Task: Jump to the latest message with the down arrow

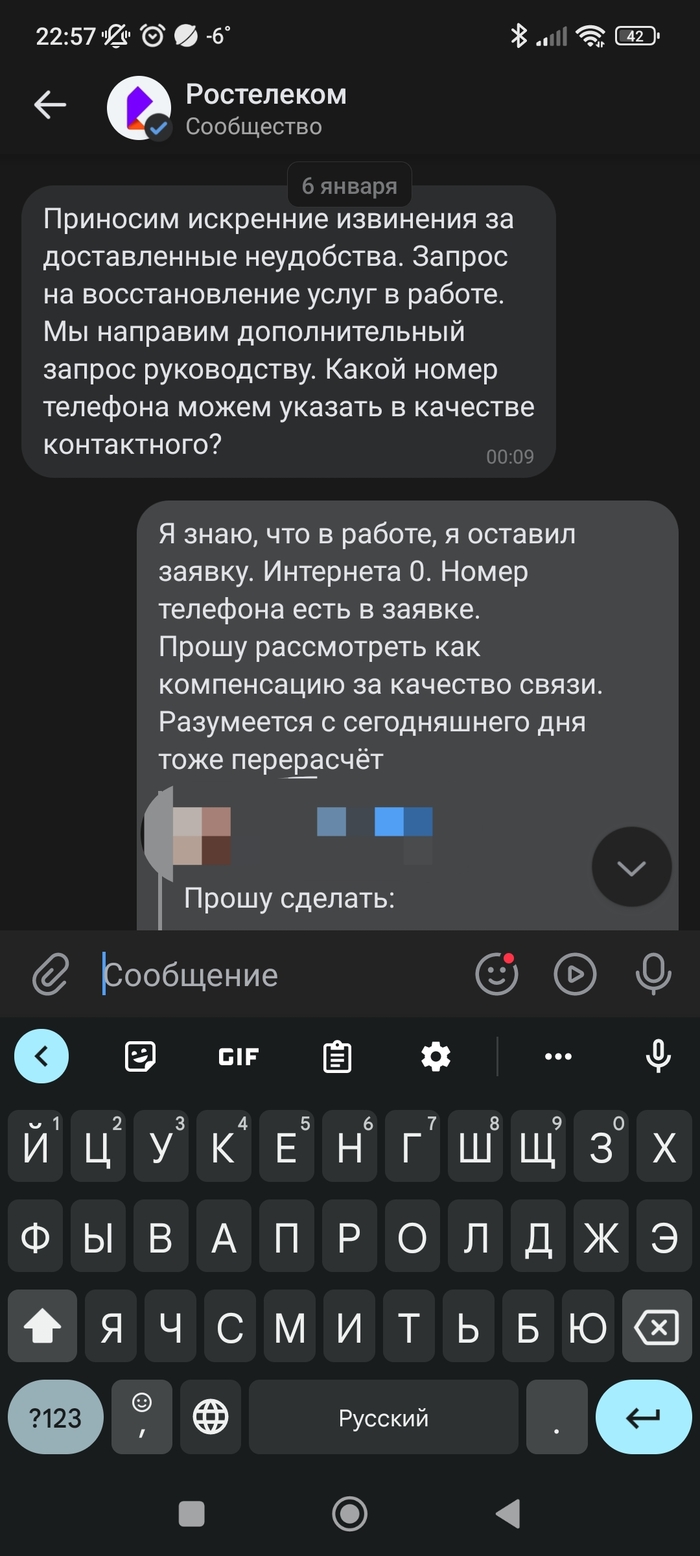Action: tap(631, 867)
